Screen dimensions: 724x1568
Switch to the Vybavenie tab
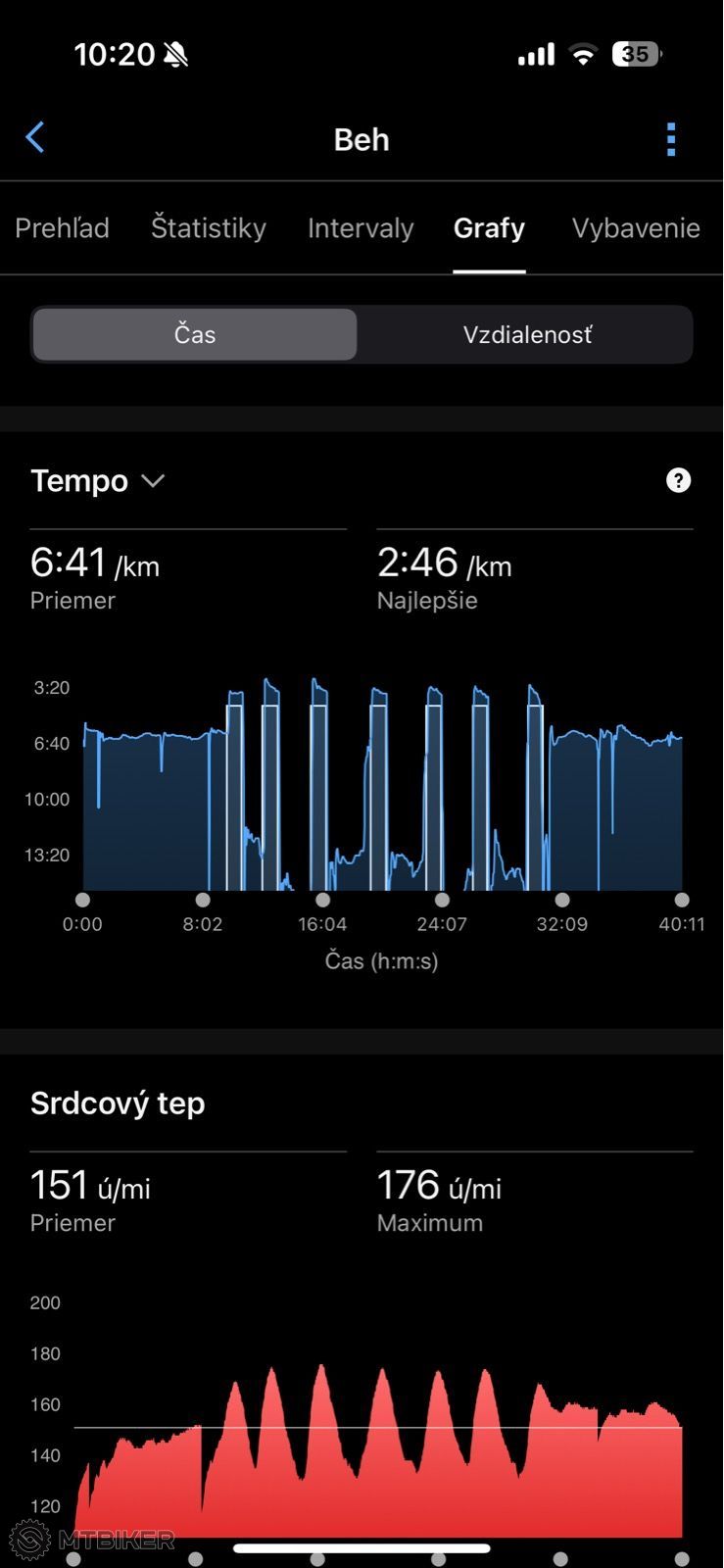(636, 228)
